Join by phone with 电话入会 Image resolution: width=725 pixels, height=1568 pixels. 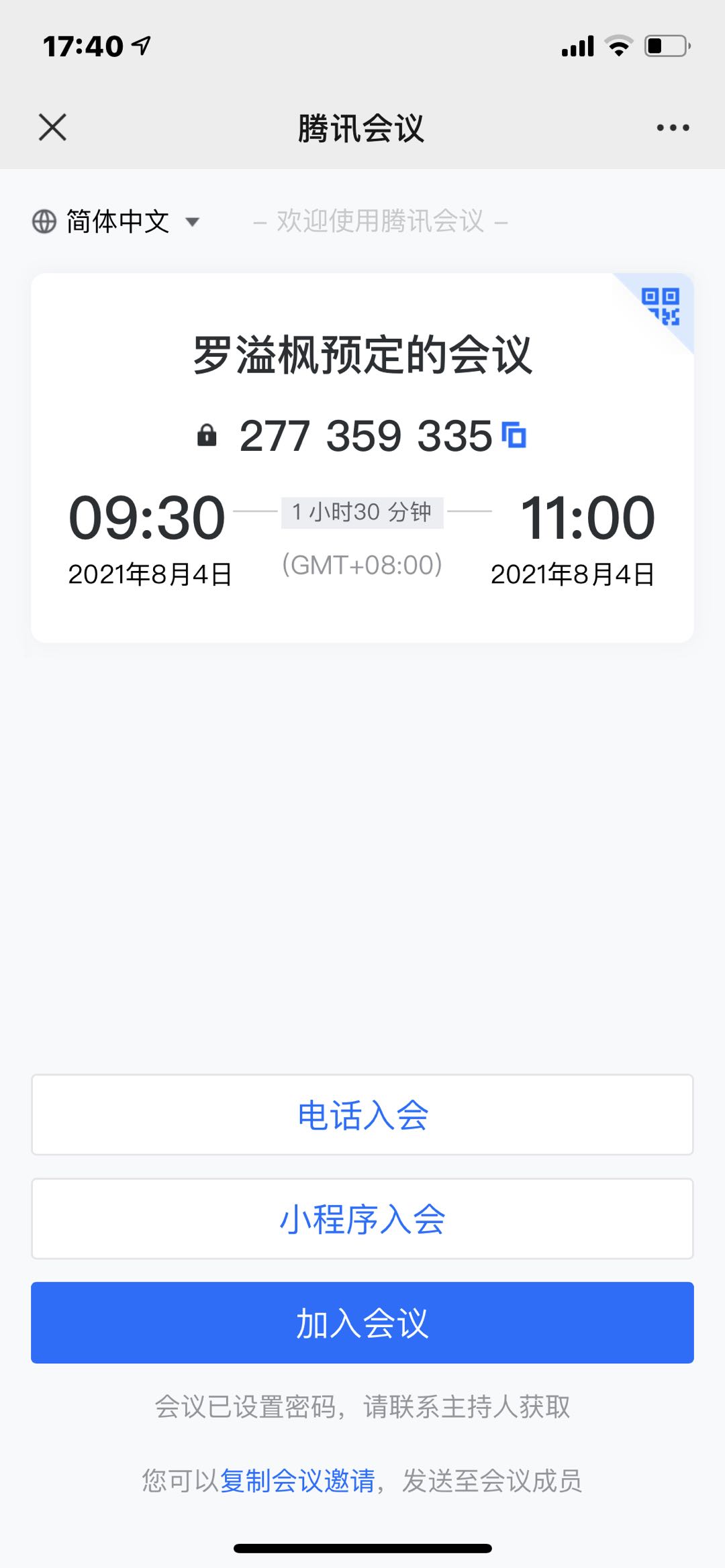[x=362, y=1115]
